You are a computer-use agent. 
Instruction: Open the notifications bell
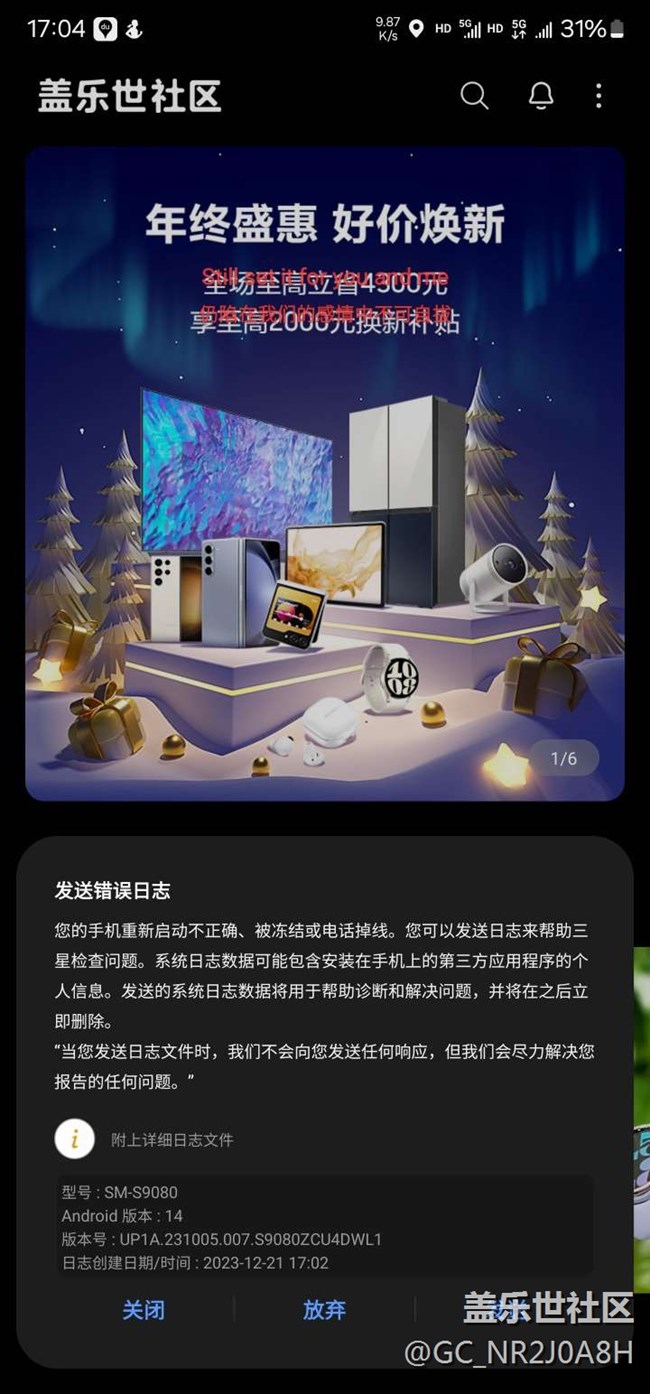click(541, 96)
